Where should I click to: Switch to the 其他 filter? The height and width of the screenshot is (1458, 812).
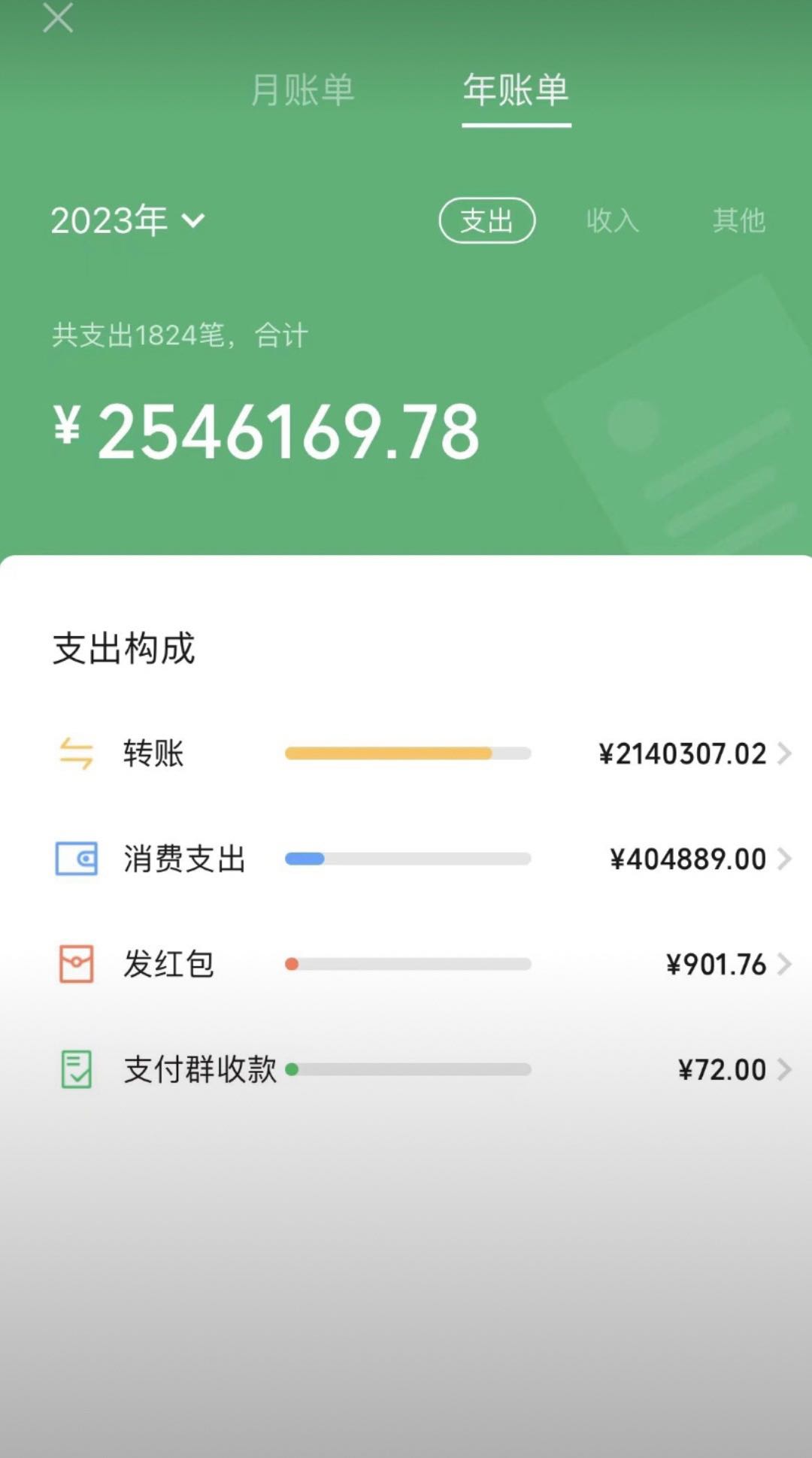click(739, 220)
